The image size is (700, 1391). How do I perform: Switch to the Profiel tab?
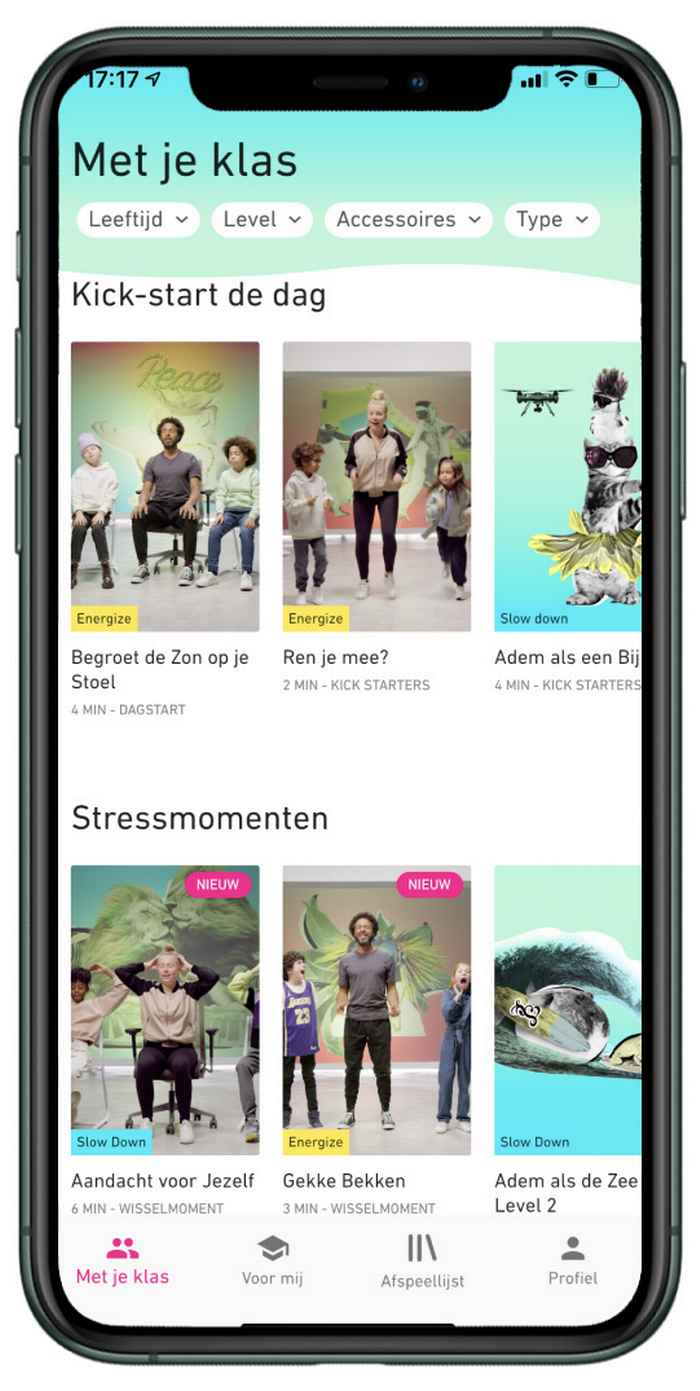572,1261
